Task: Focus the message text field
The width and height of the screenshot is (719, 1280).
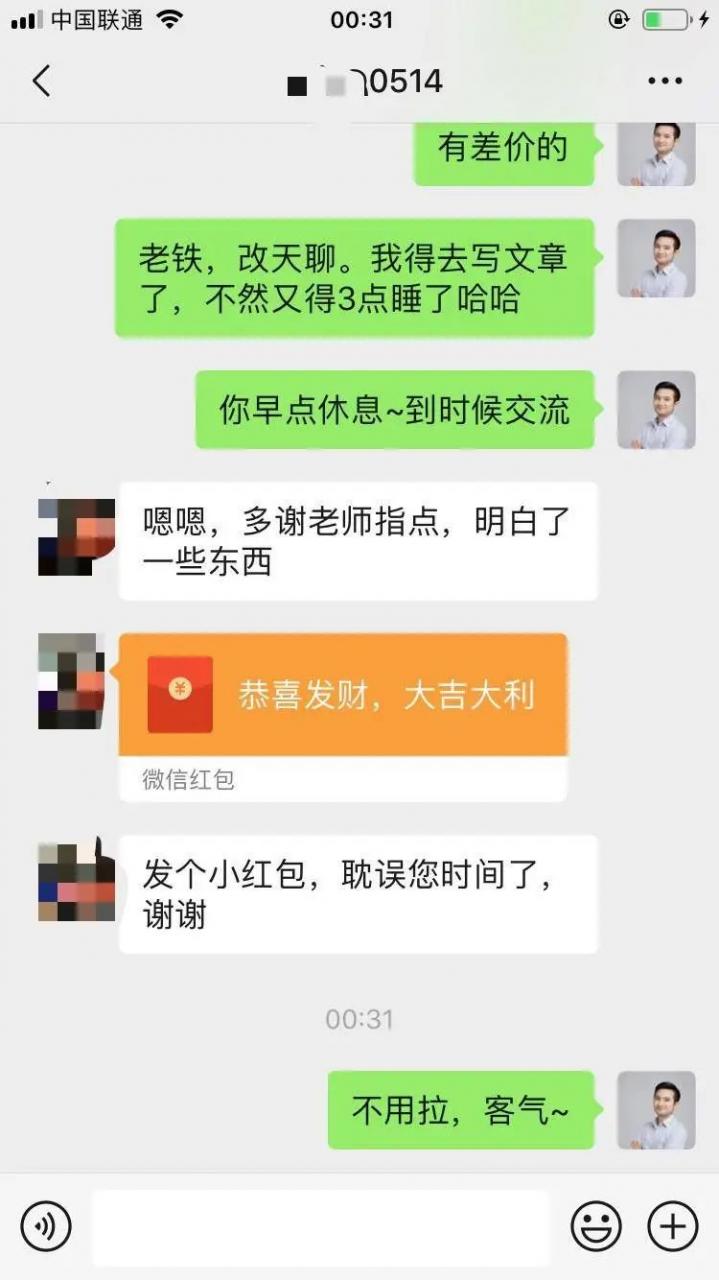Action: coord(320,1227)
